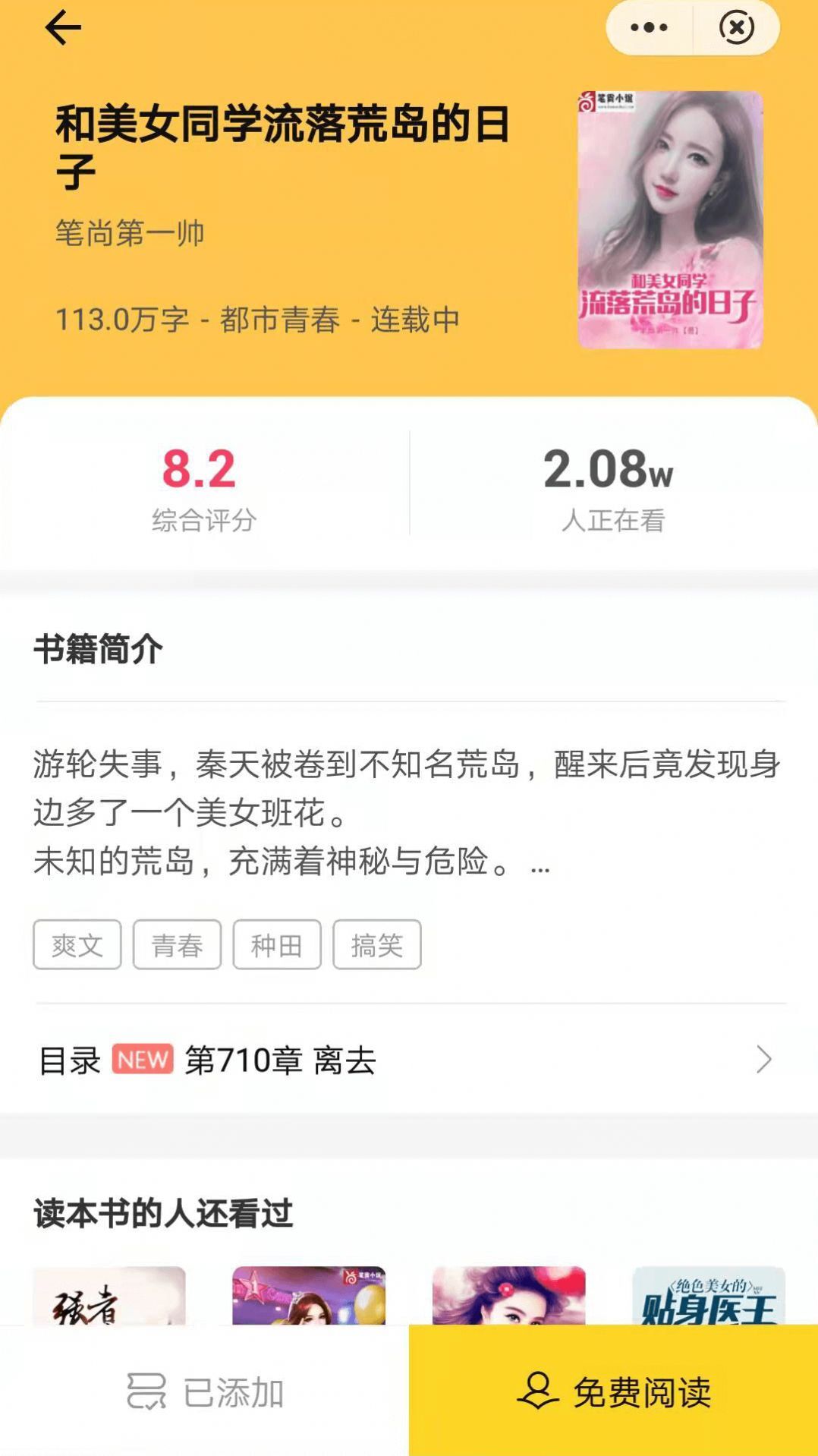The height and width of the screenshot is (1456, 818).
Task: Select the 种田 tag
Action: click(x=278, y=944)
